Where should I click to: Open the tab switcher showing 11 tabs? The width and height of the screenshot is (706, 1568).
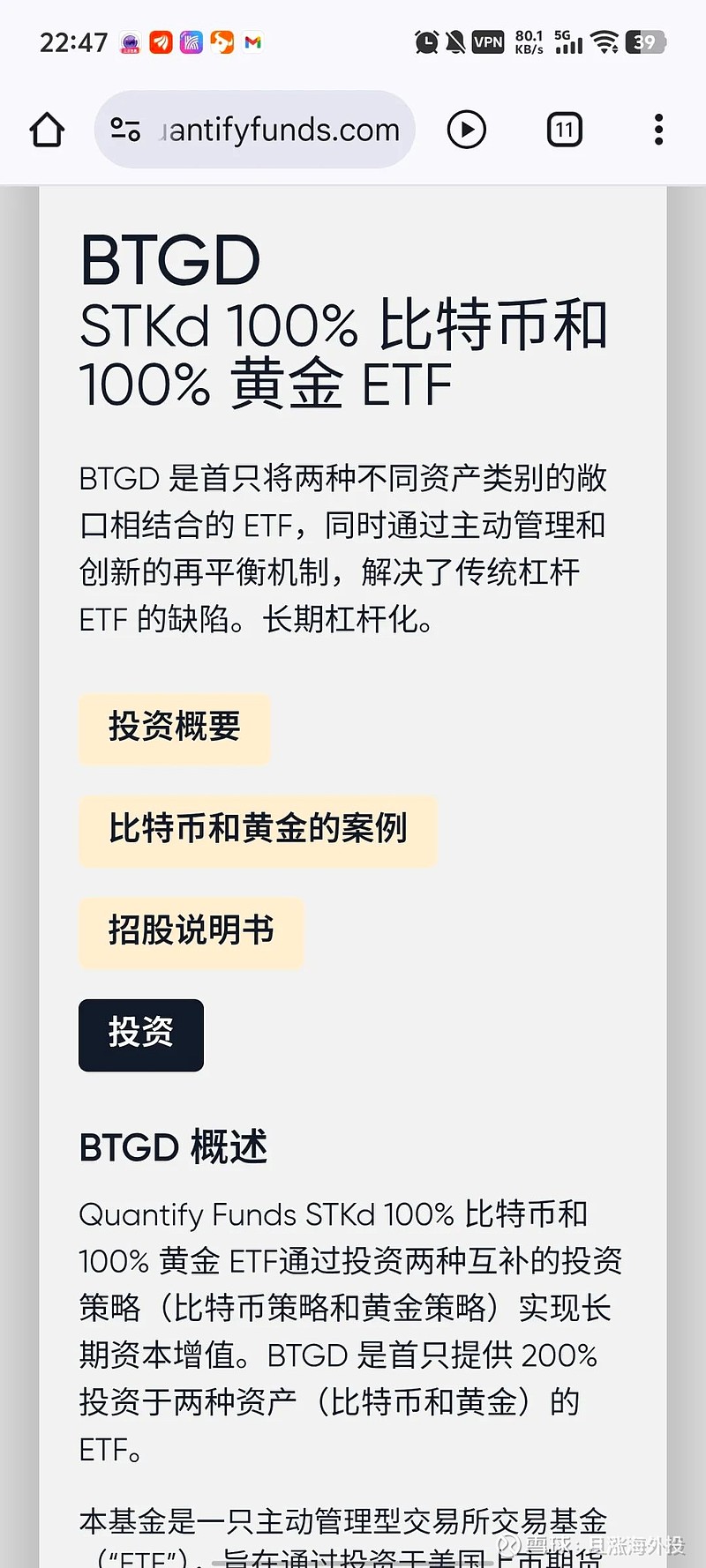563,130
